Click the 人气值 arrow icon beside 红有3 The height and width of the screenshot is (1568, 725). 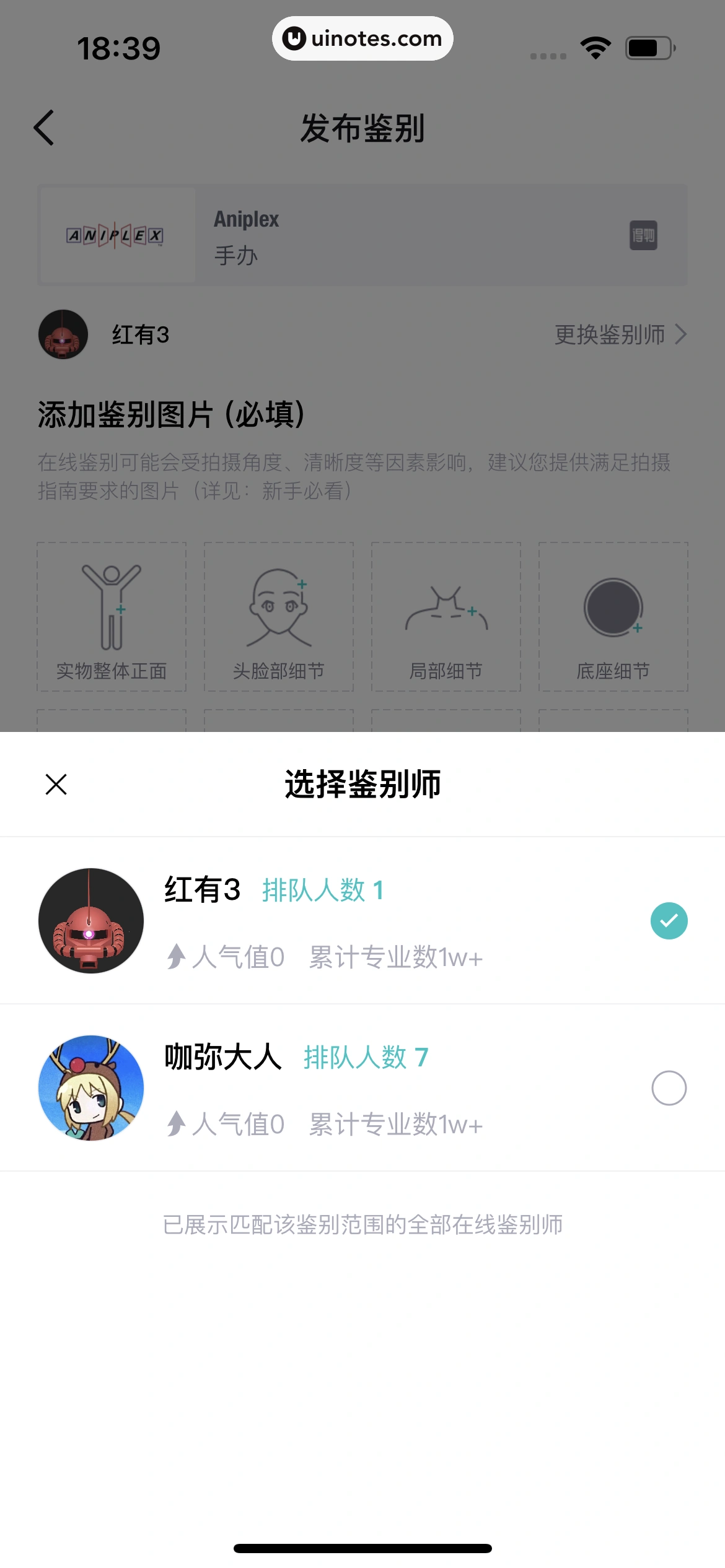[x=175, y=957]
